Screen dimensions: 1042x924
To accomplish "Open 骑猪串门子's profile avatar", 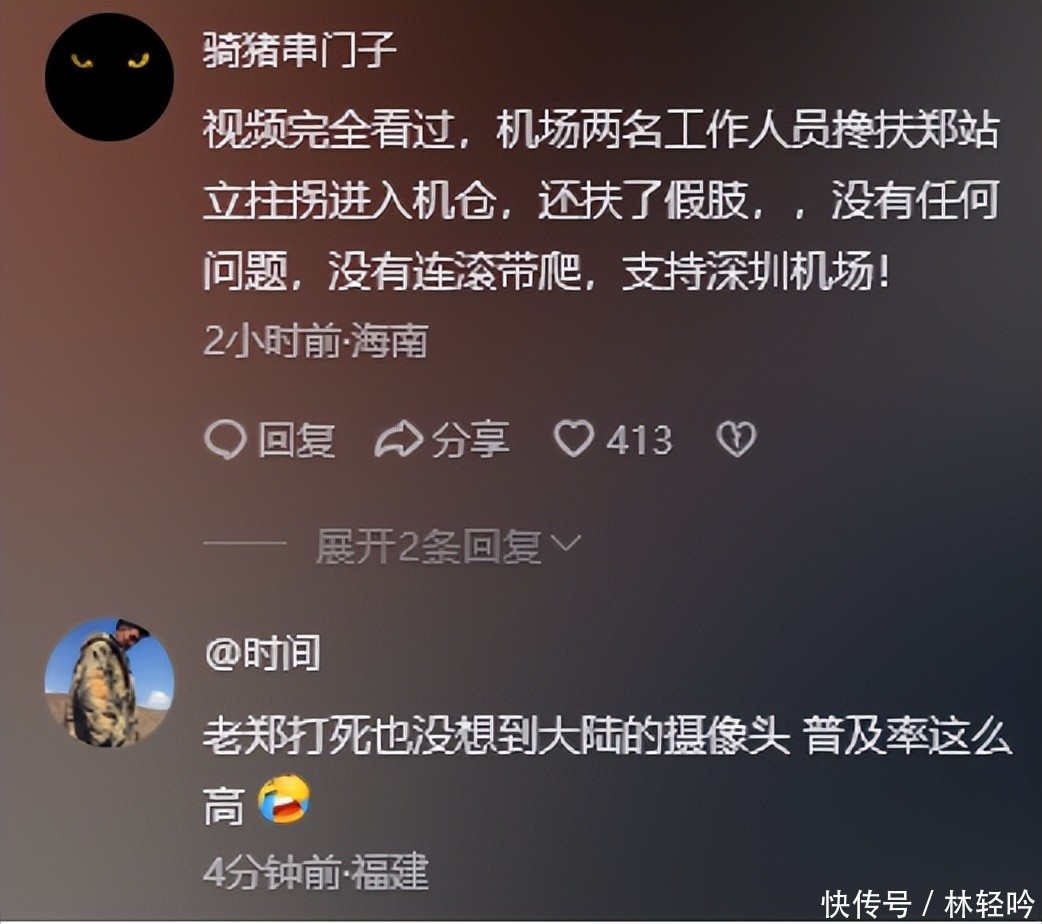I will 110,77.
